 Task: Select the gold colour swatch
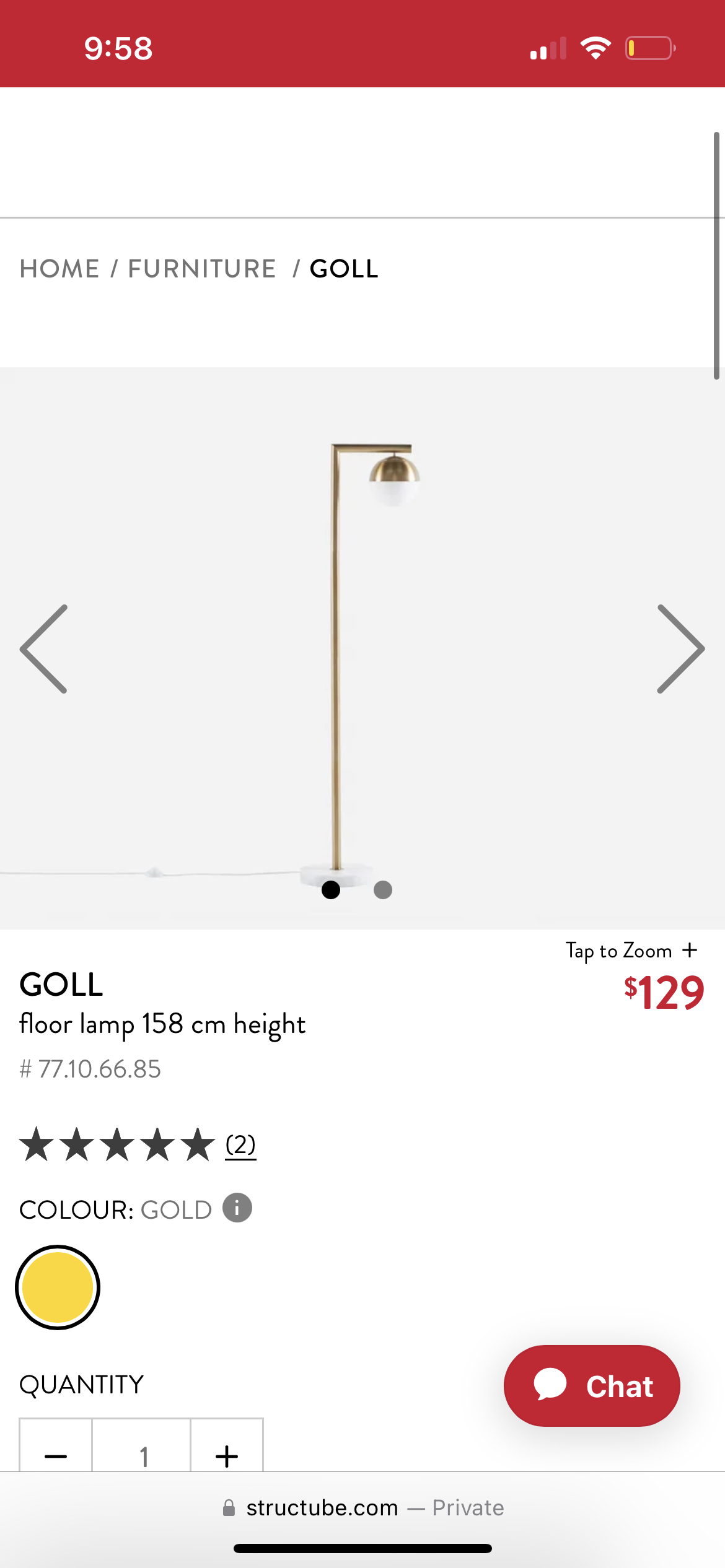coord(58,1287)
